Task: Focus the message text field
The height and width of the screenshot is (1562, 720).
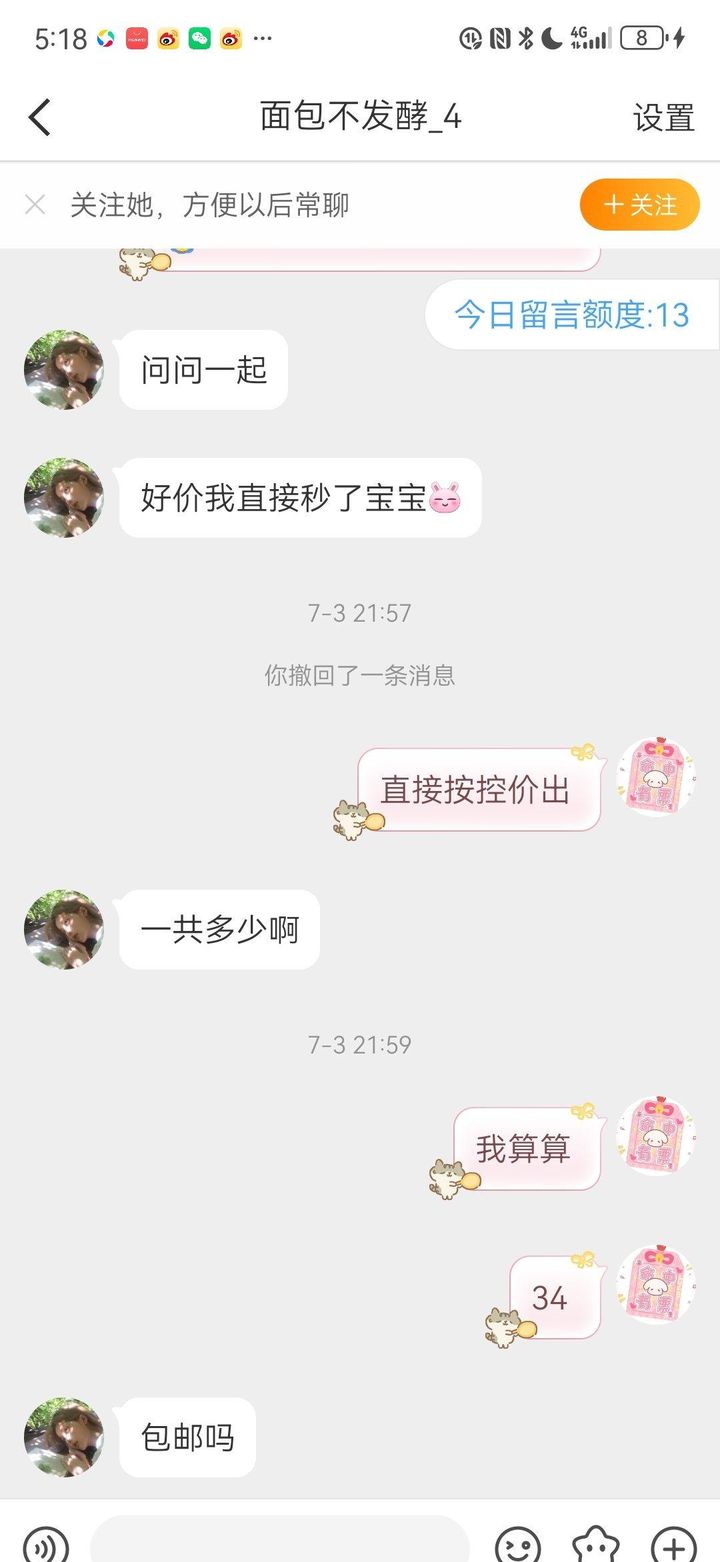Action: [x=280, y=1542]
